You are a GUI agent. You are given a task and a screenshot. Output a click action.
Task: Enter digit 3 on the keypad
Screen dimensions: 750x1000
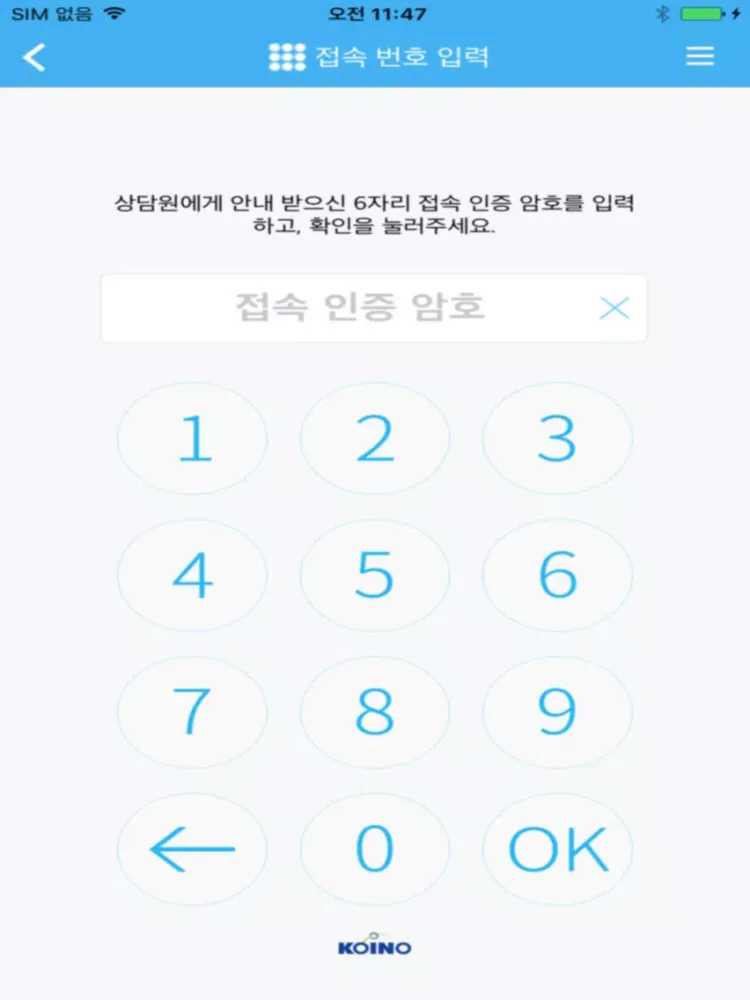click(557, 439)
